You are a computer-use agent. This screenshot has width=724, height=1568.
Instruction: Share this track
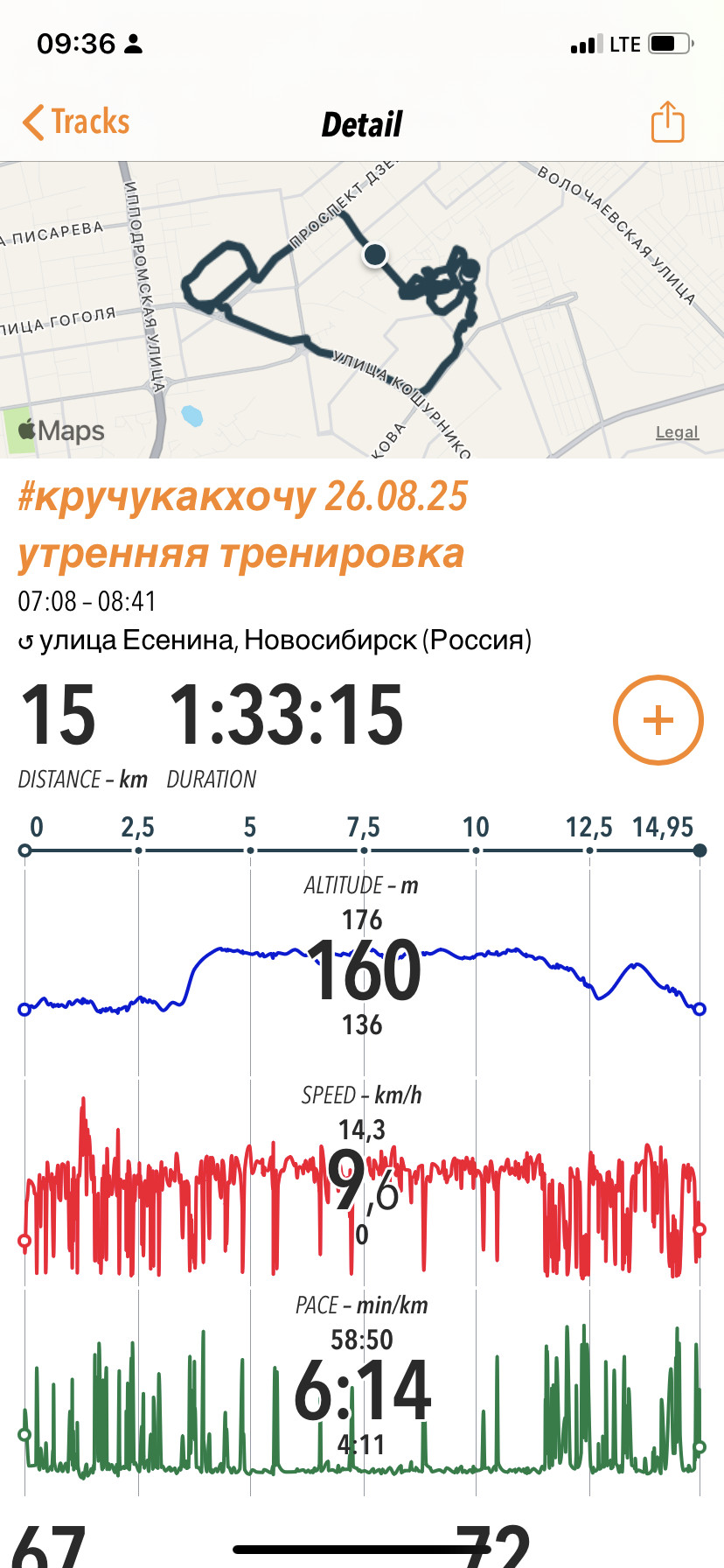click(667, 122)
